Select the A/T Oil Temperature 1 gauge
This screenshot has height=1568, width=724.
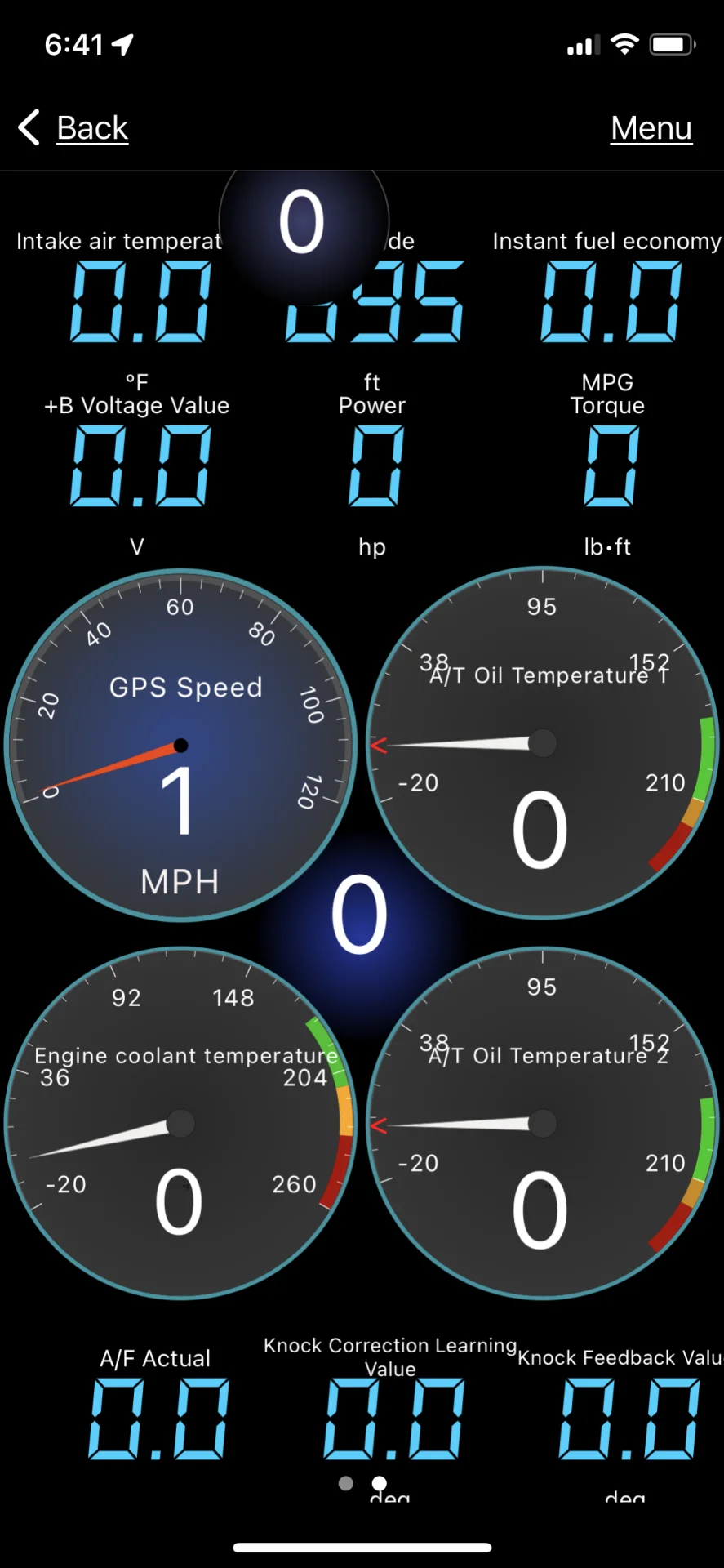click(x=542, y=743)
